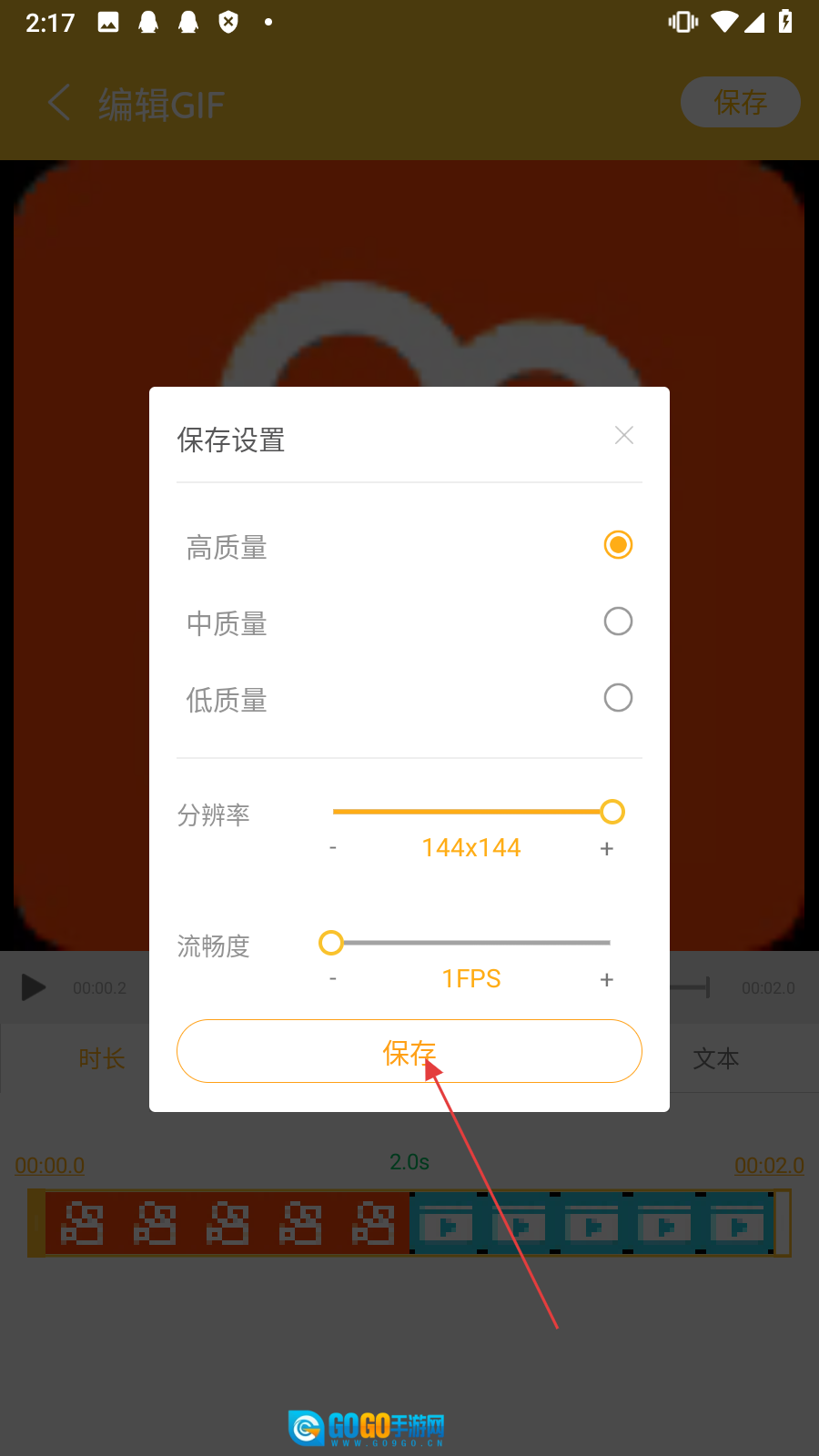Select the 高质量 quality option
Screen dimensions: 819x1456
(x=618, y=545)
